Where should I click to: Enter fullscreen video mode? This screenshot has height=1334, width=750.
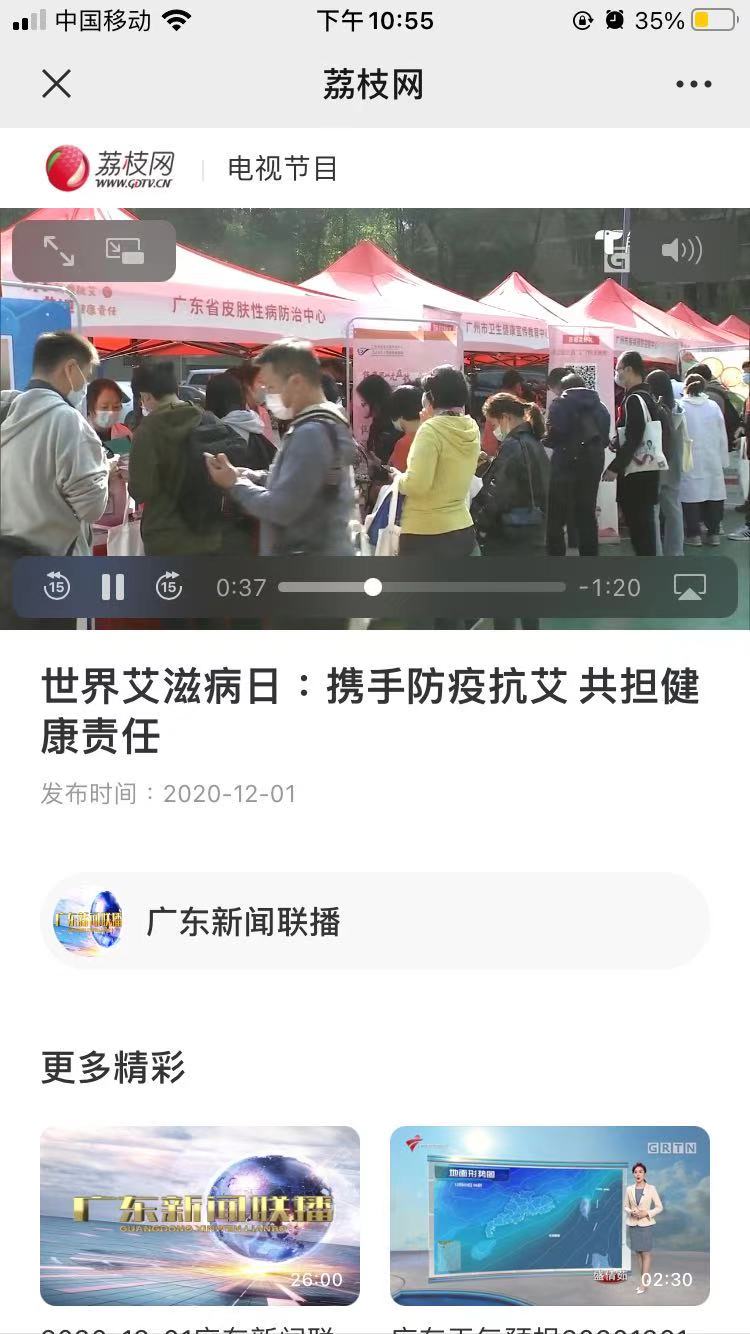click(59, 250)
